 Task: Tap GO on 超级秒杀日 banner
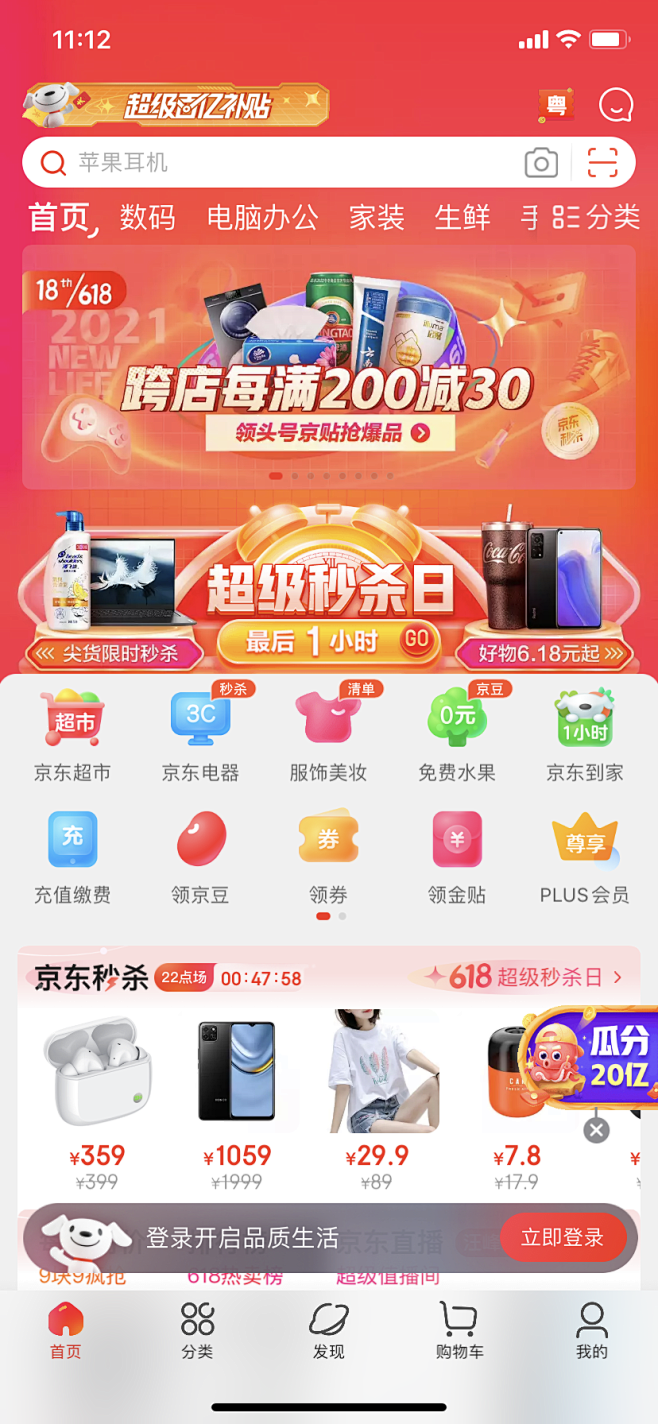pos(417,638)
